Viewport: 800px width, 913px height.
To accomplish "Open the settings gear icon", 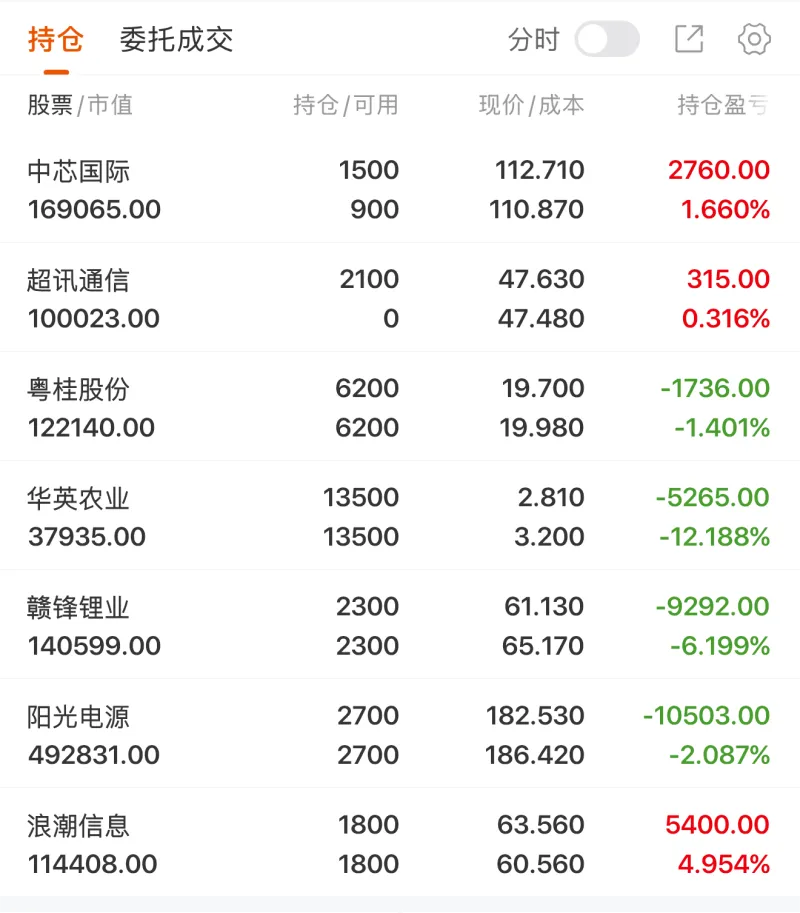I will pos(753,40).
